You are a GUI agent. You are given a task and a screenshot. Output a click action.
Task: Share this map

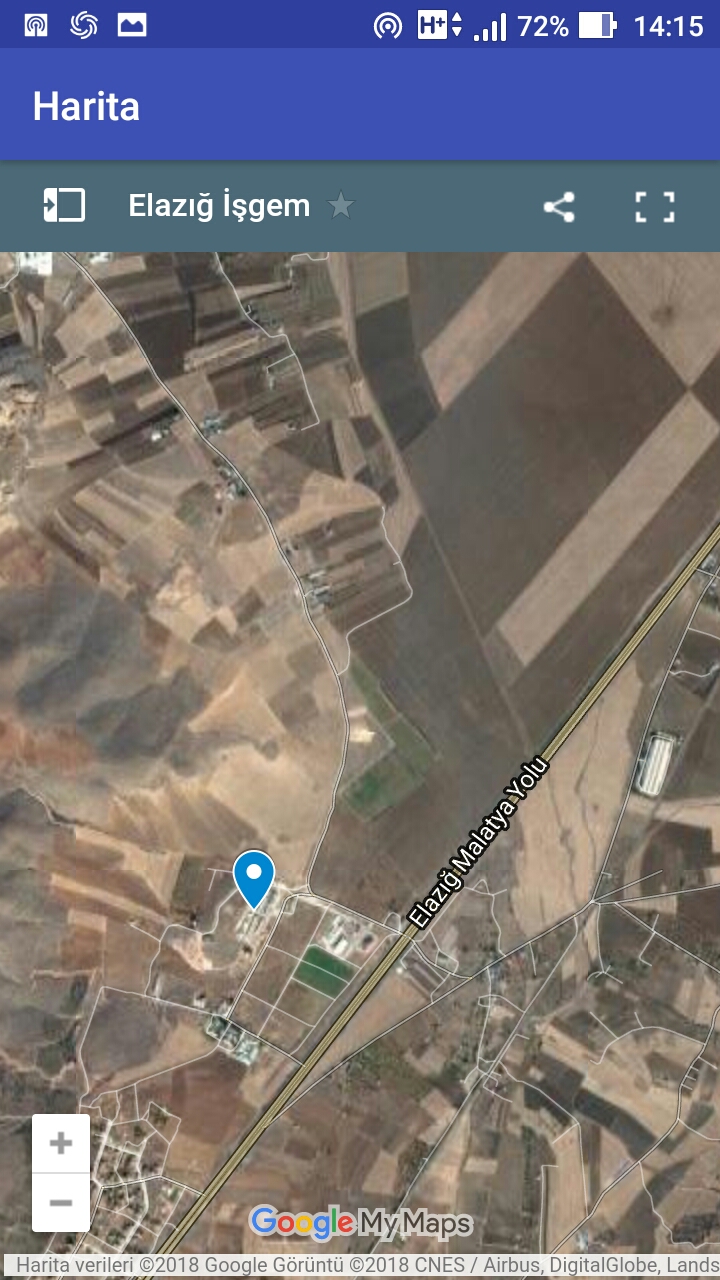click(559, 207)
